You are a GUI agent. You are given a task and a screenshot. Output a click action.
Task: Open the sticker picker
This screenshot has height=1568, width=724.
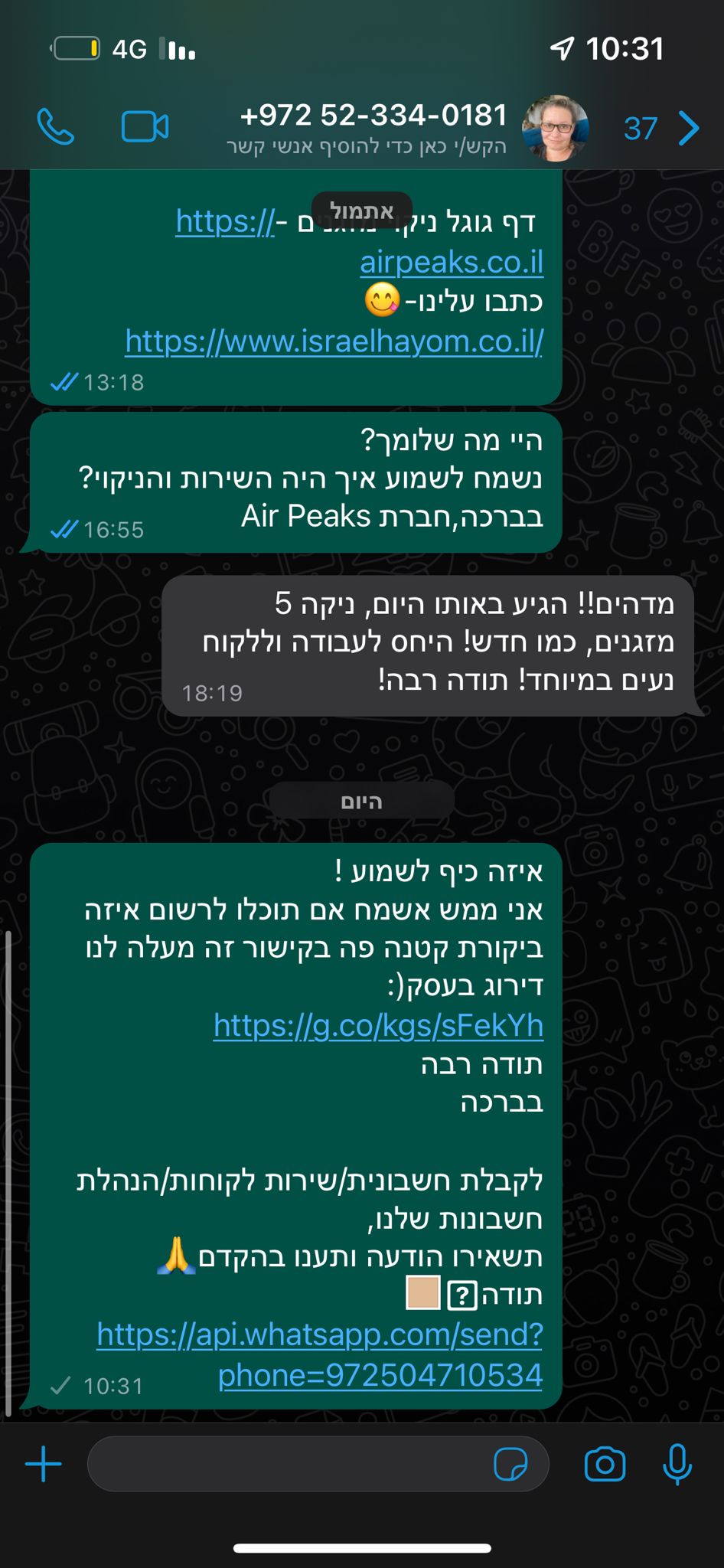pyautogui.click(x=510, y=1465)
